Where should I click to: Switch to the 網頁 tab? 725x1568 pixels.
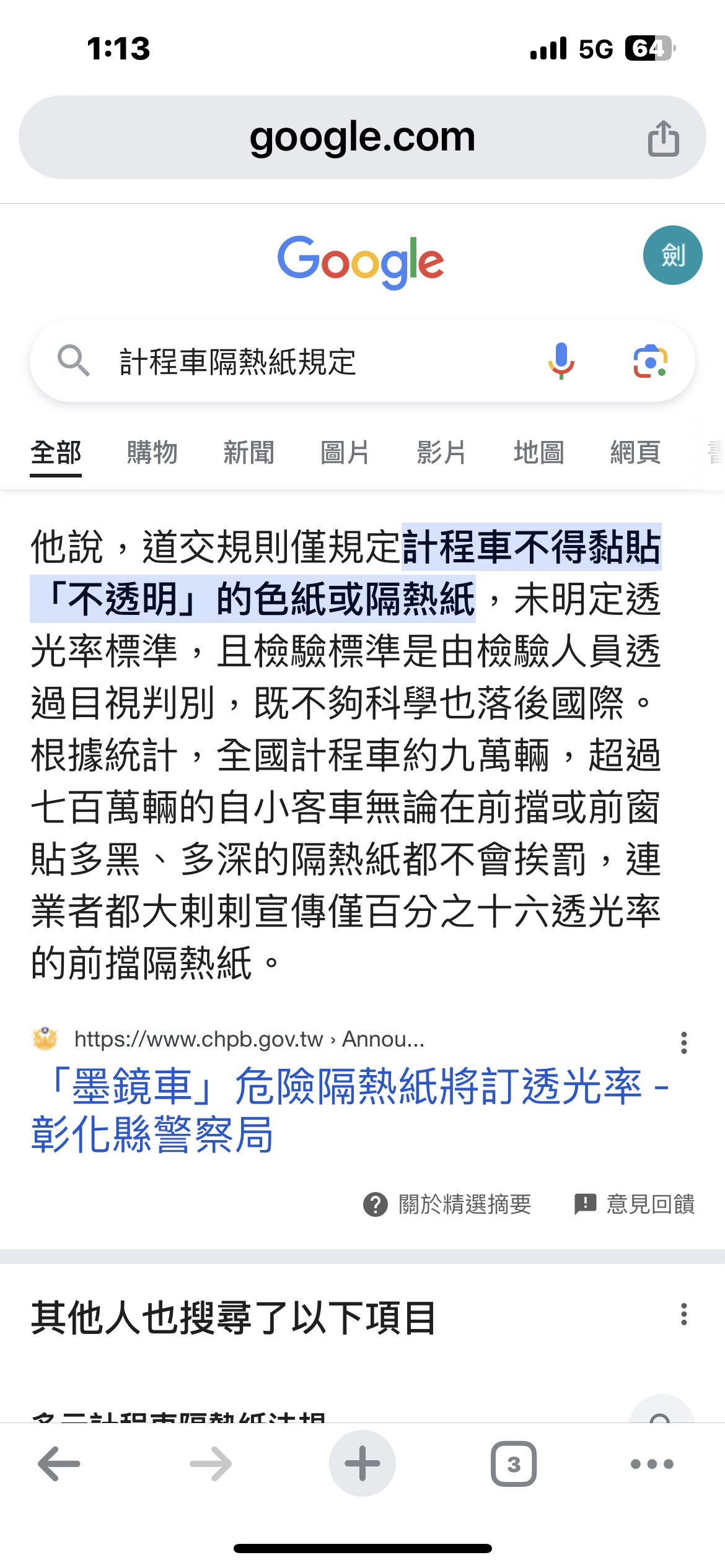635,453
